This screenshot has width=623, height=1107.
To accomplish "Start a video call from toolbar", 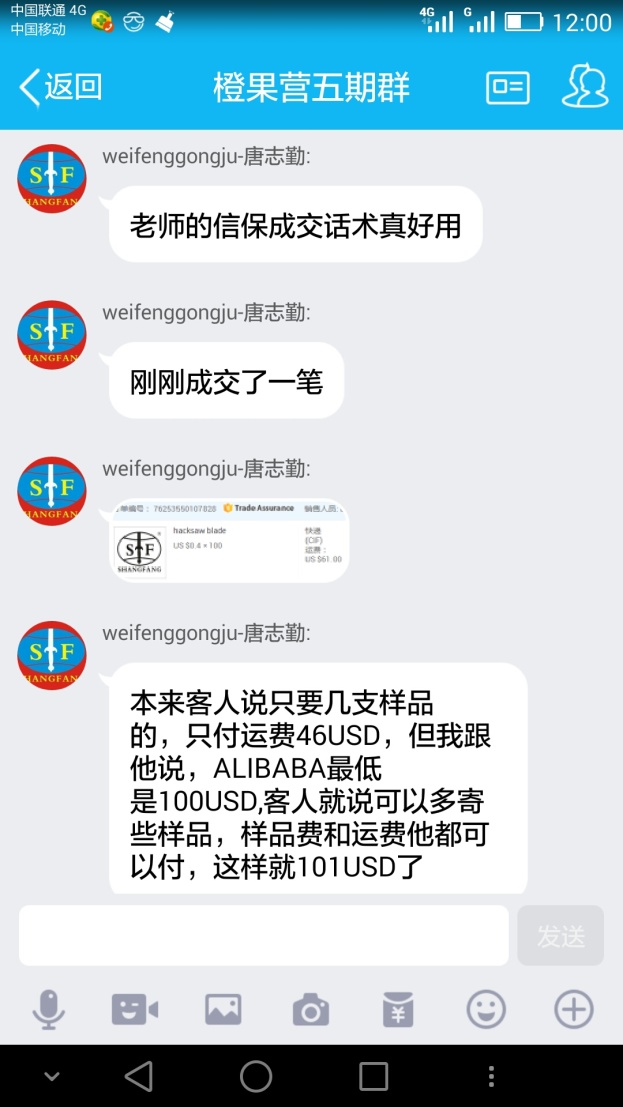I will 135,1010.
